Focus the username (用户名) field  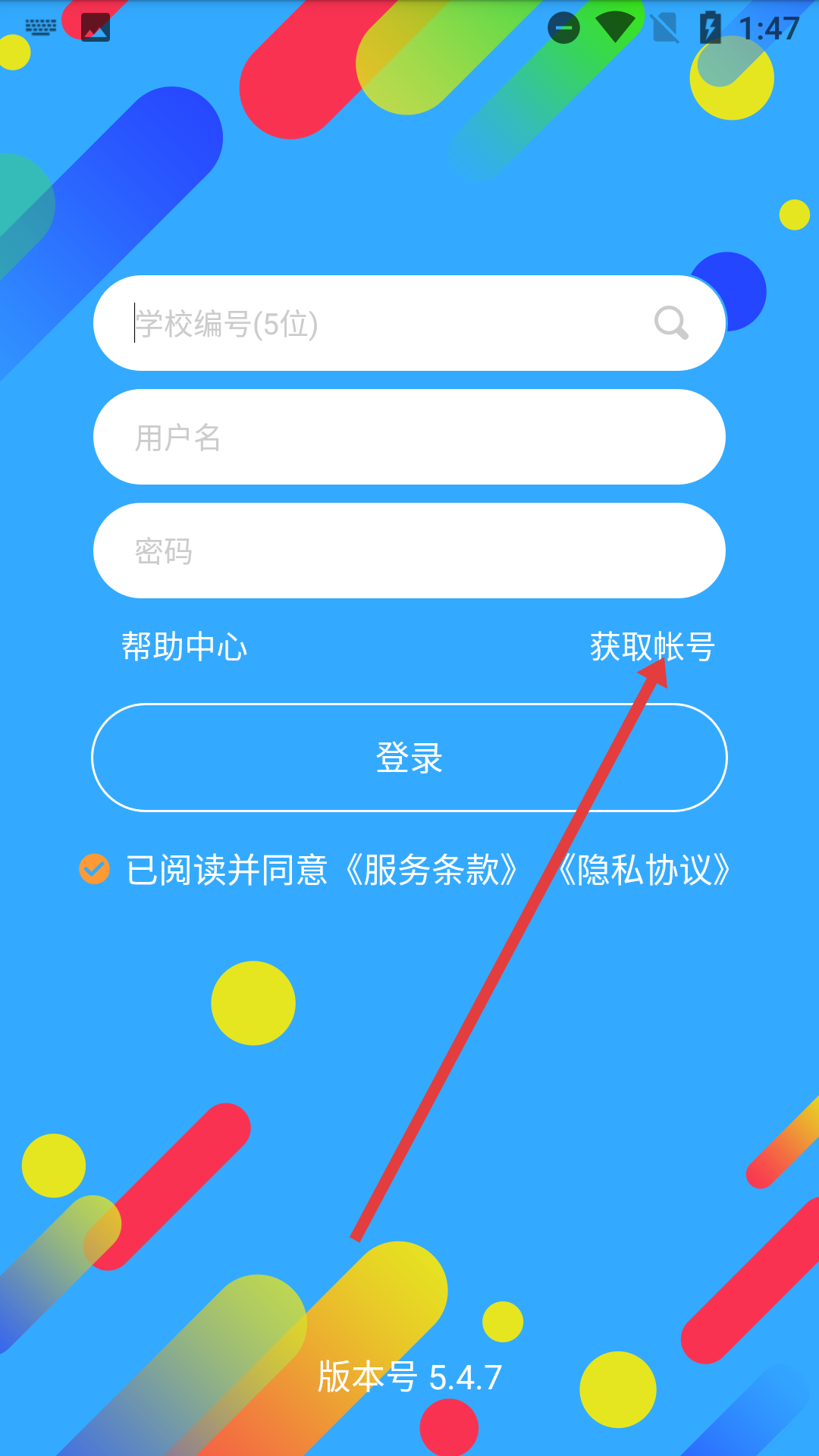[409, 438]
